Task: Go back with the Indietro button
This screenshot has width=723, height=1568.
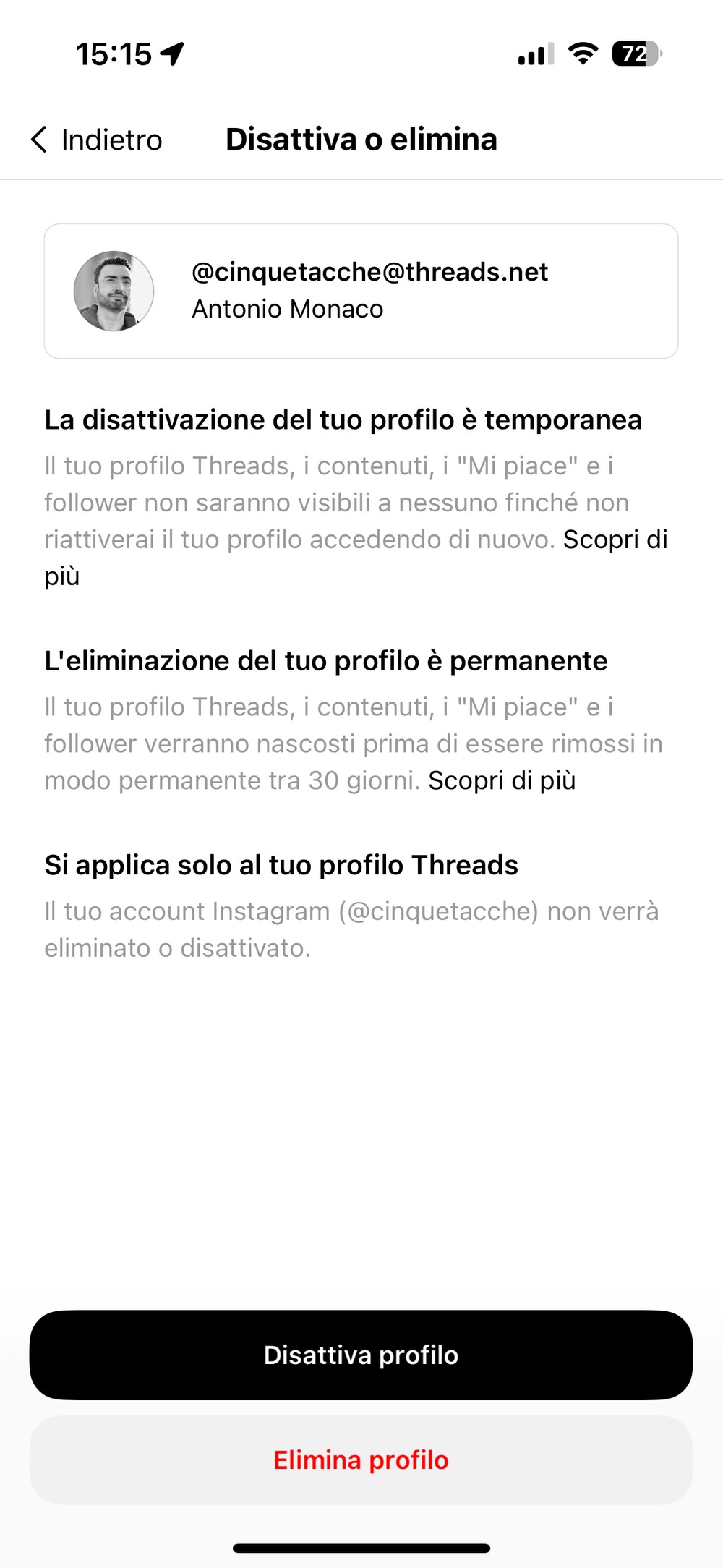Action: click(97, 140)
